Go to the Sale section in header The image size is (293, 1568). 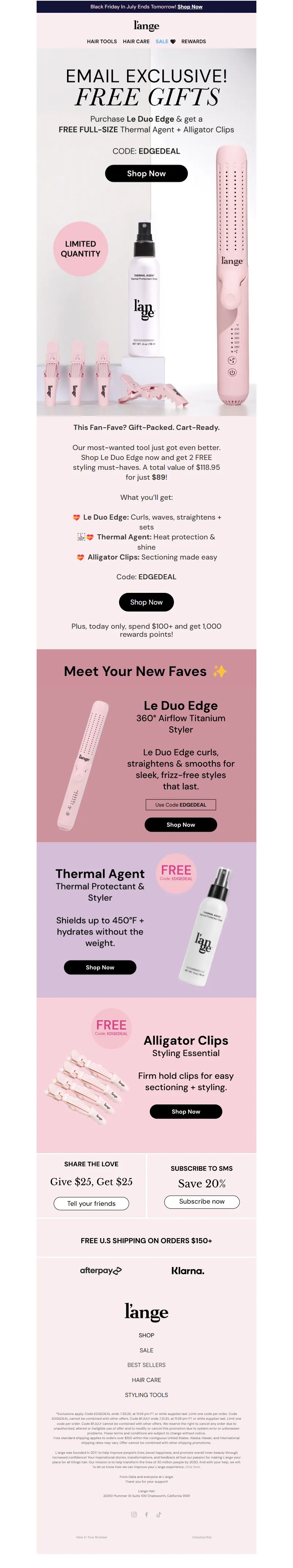162,41
